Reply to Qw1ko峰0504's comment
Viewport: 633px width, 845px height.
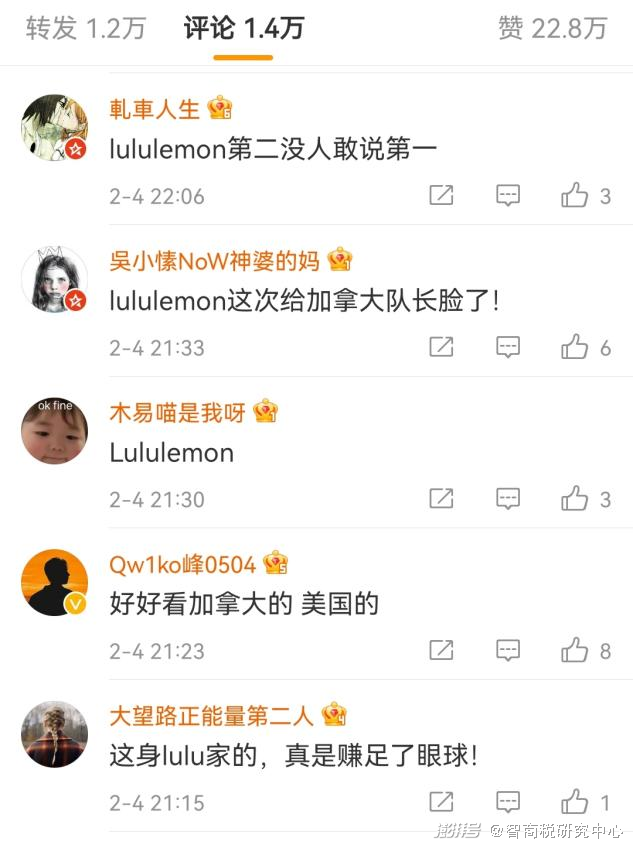tap(508, 651)
